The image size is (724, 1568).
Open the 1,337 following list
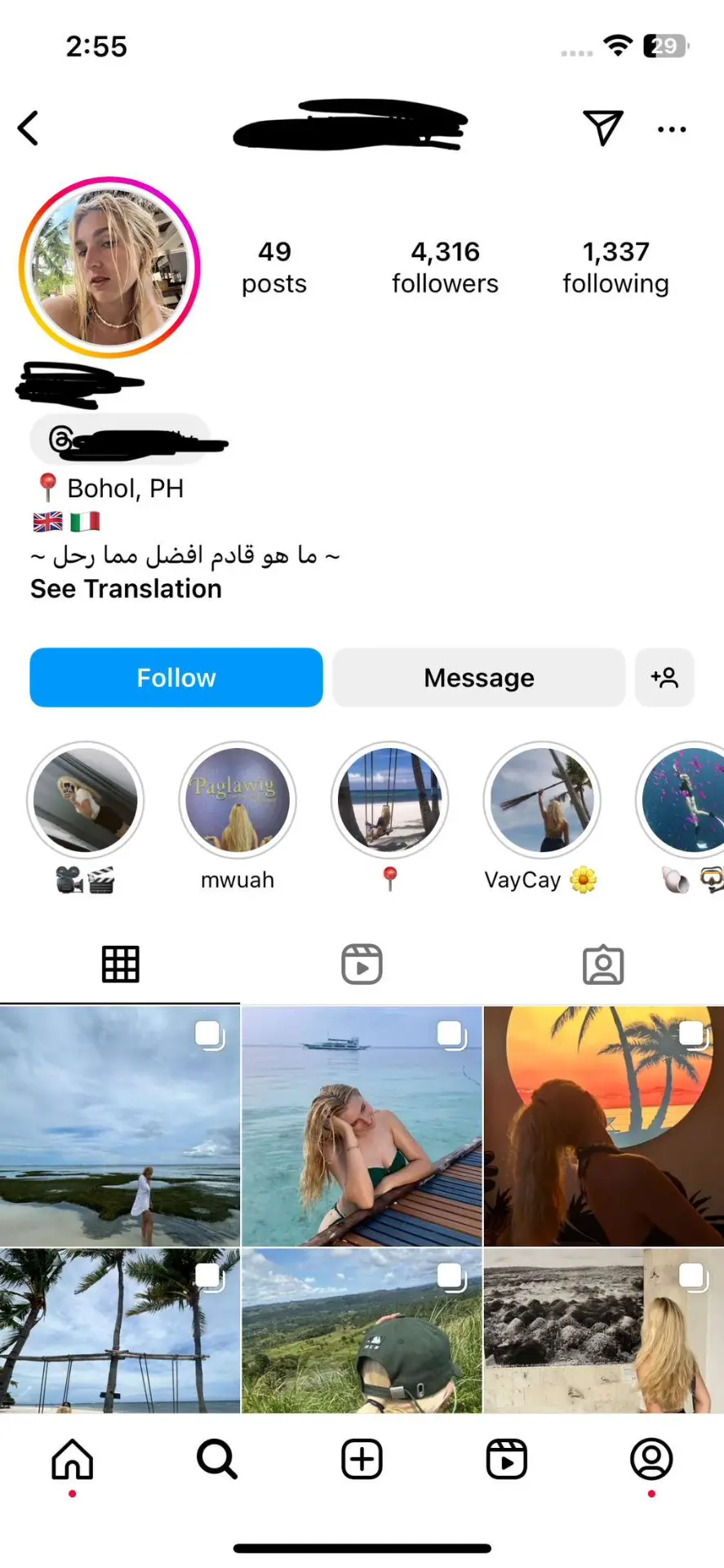click(615, 267)
